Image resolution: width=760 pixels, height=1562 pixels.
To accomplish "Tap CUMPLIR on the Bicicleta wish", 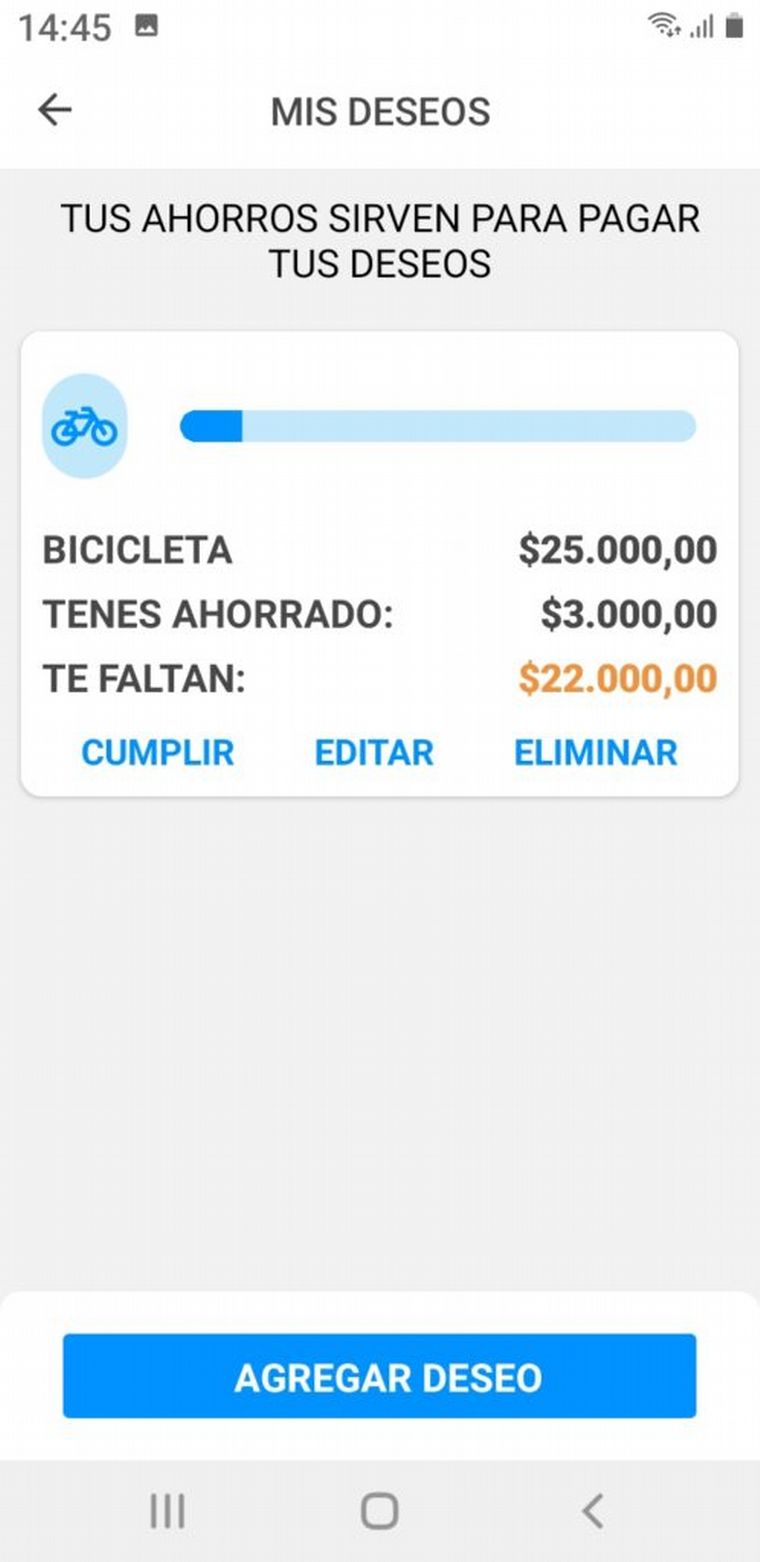I will pos(157,752).
